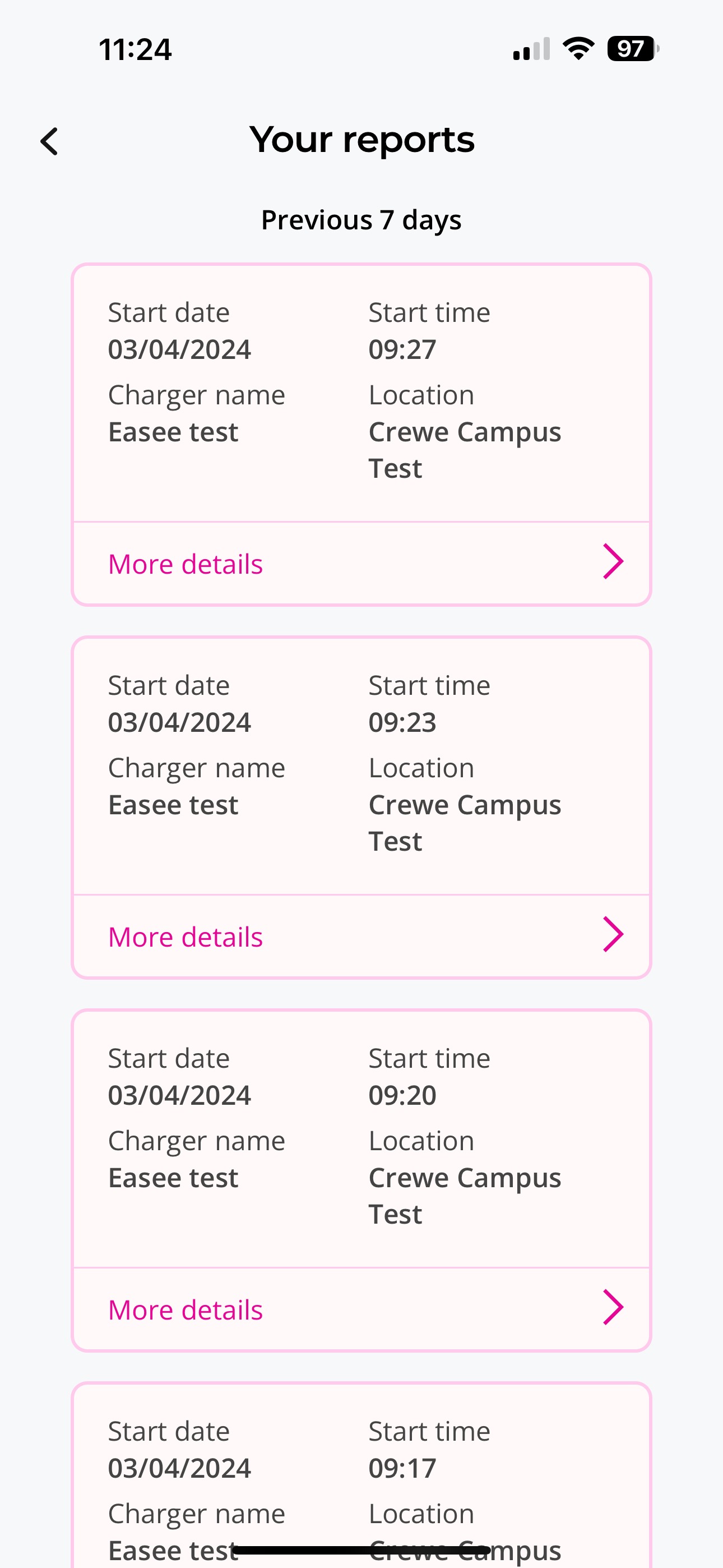
Task: Open More details for the 09:27 report
Action: (361, 563)
